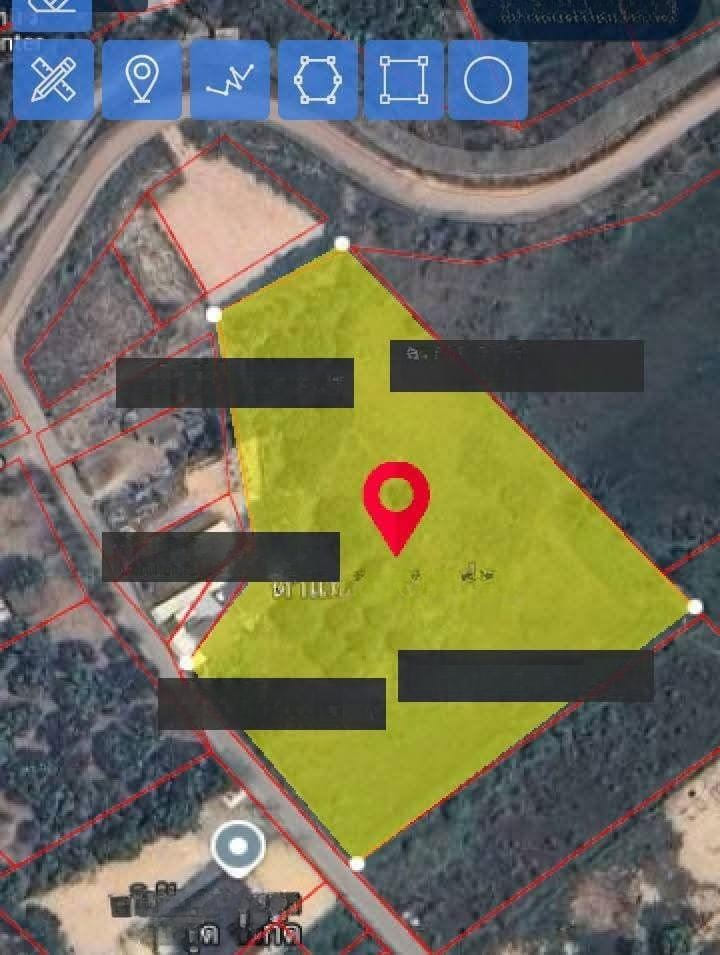Select the ruler and pencil measure tool
The image size is (720, 955).
pyautogui.click(x=53, y=80)
